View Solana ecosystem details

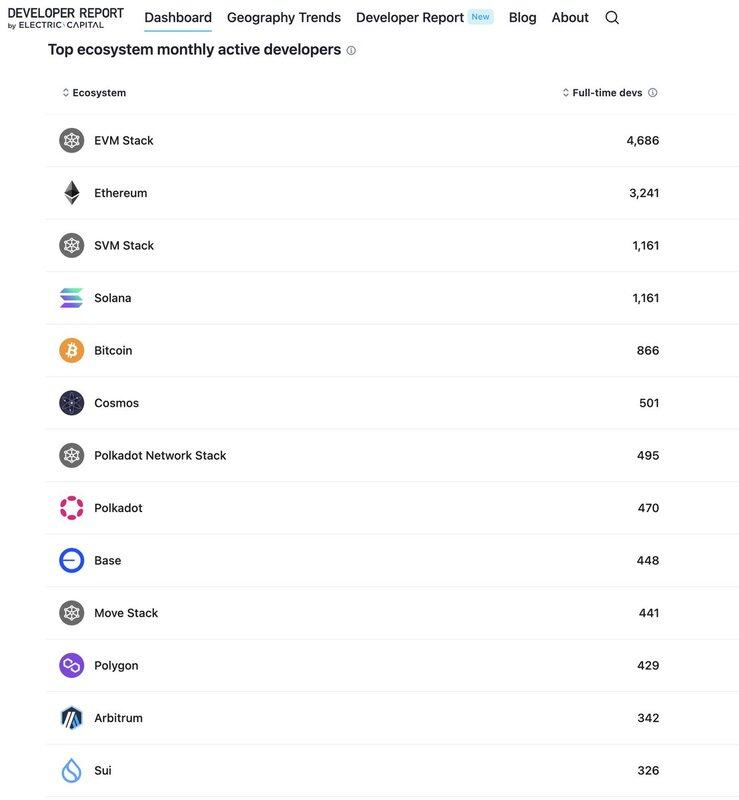112,298
